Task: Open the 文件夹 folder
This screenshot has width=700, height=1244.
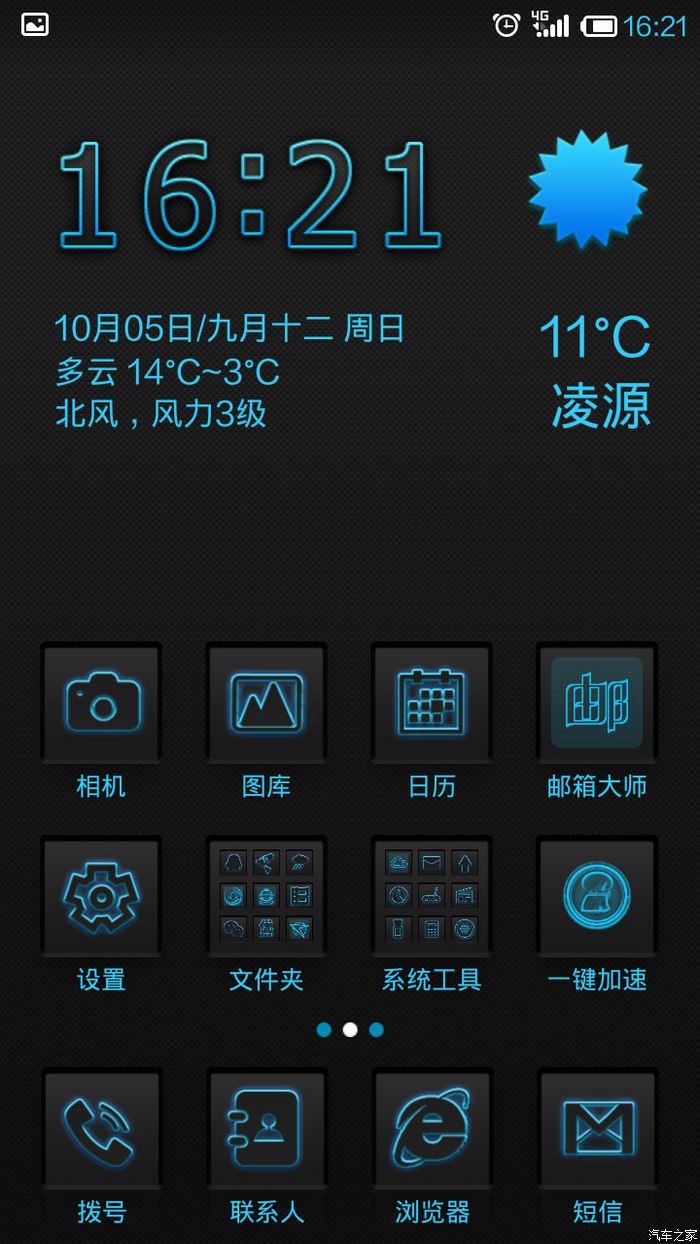Action: pyautogui.click(x=266, y=895)
